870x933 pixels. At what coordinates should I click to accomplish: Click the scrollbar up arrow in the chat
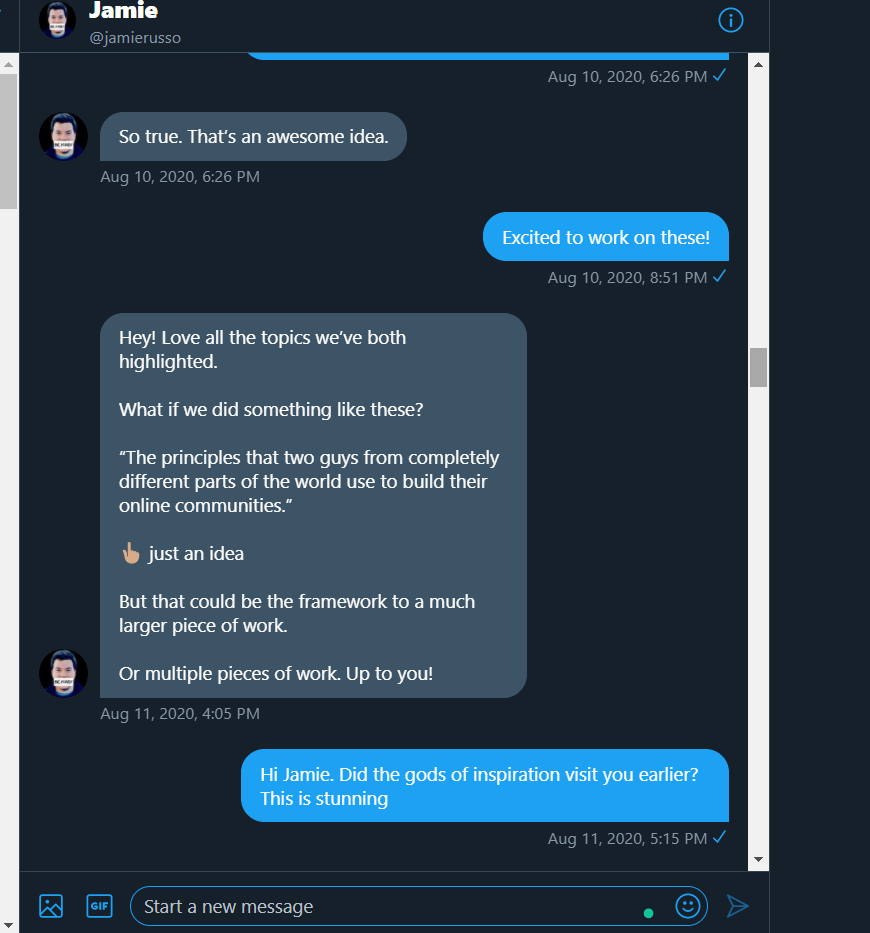point(758,65)
